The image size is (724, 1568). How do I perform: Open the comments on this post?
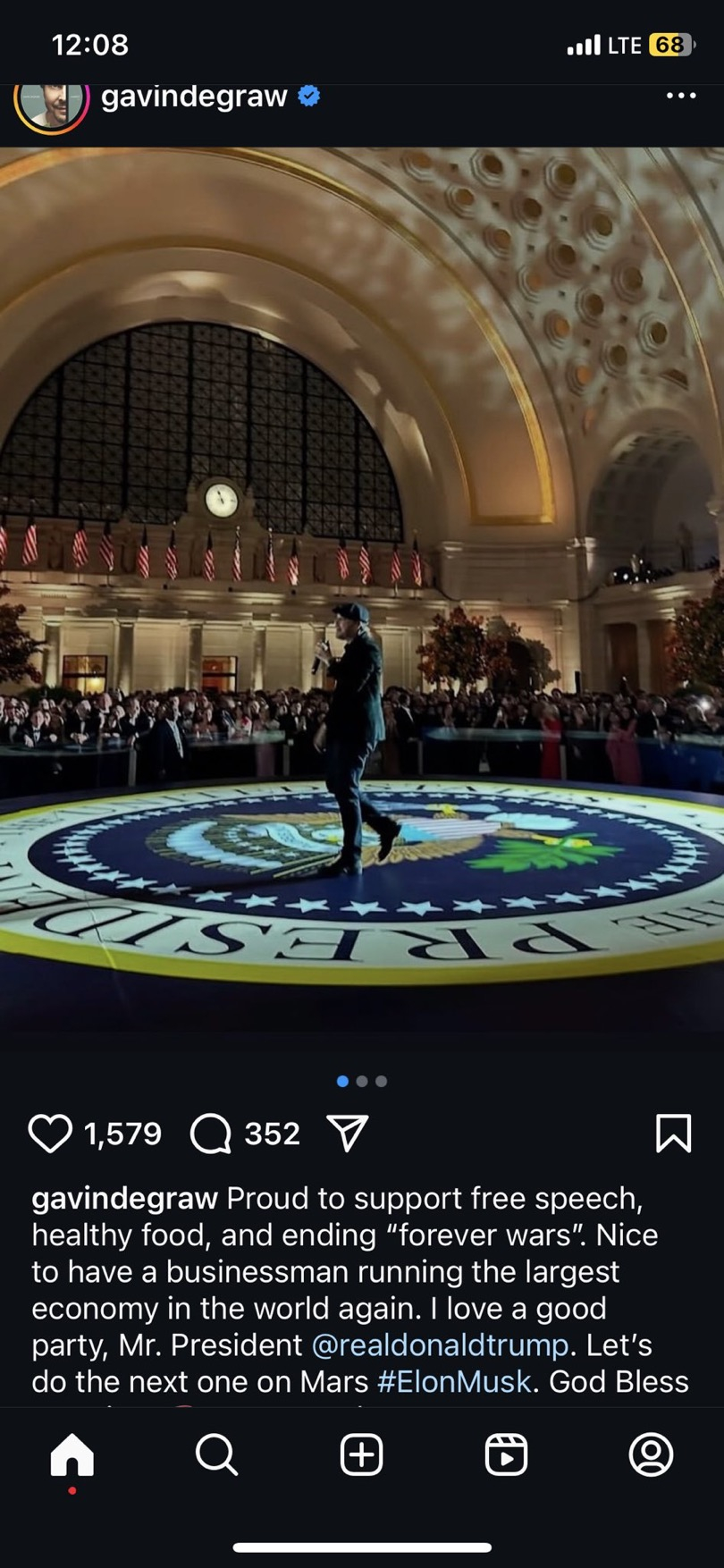[211, 1134]
